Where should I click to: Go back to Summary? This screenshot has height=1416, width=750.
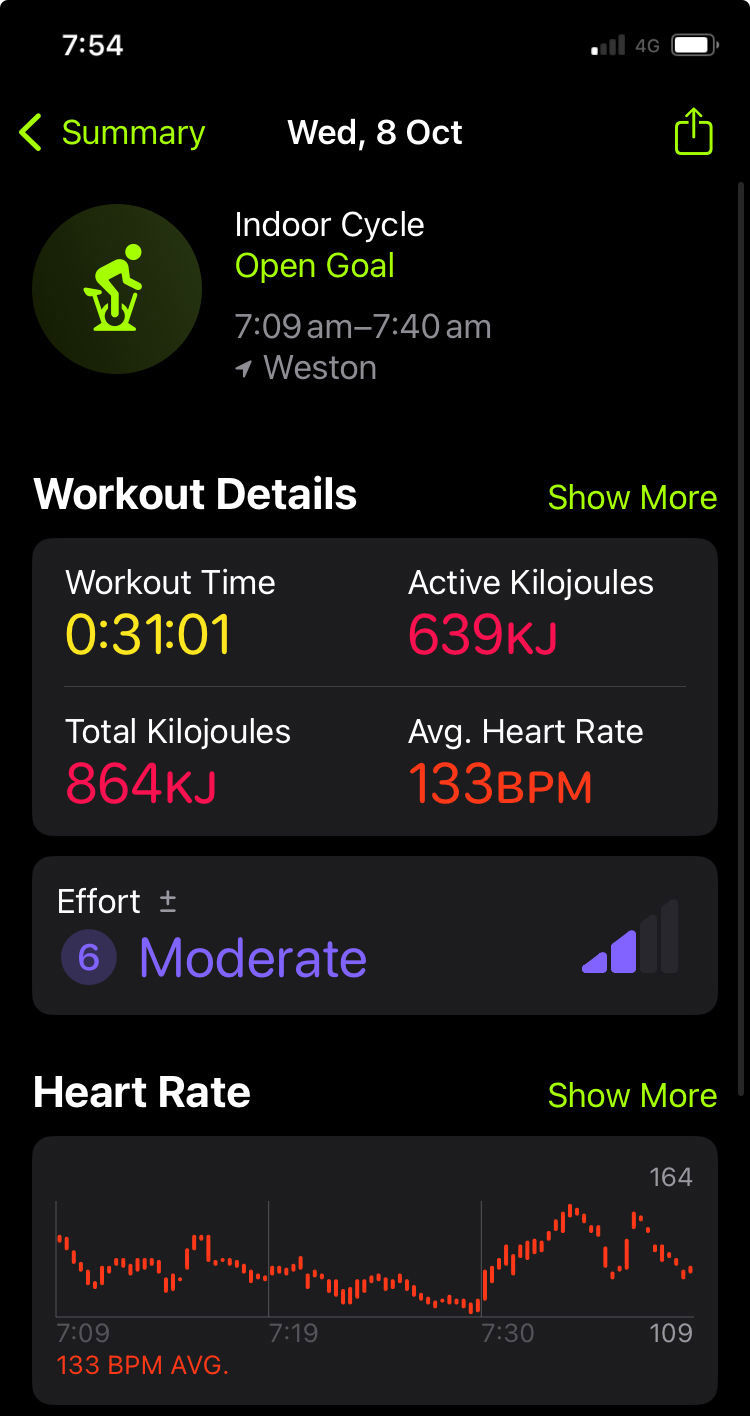[x=112, y=133]
